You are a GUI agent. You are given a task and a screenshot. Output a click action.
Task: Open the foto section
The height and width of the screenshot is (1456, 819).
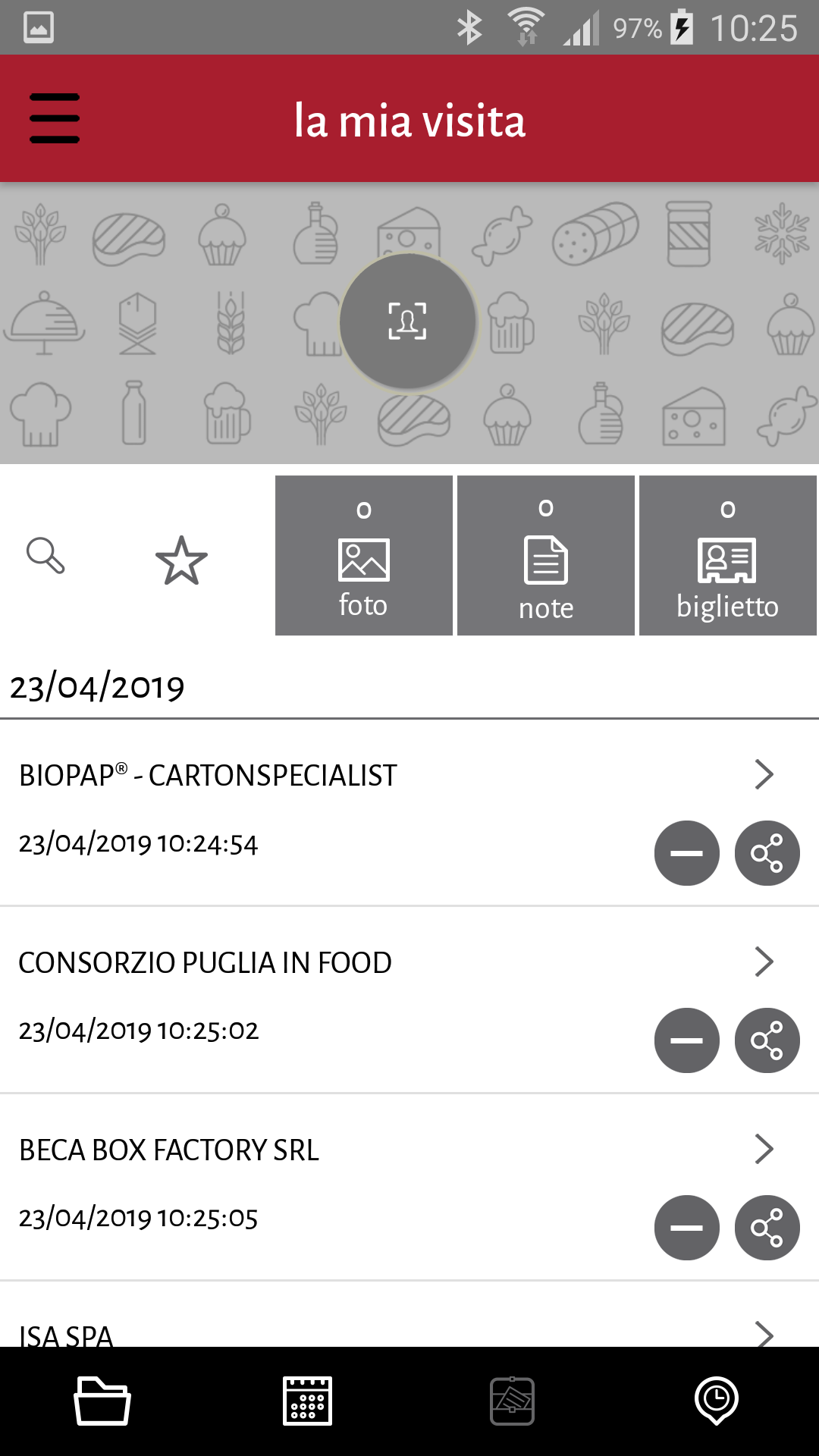point(363,556)
